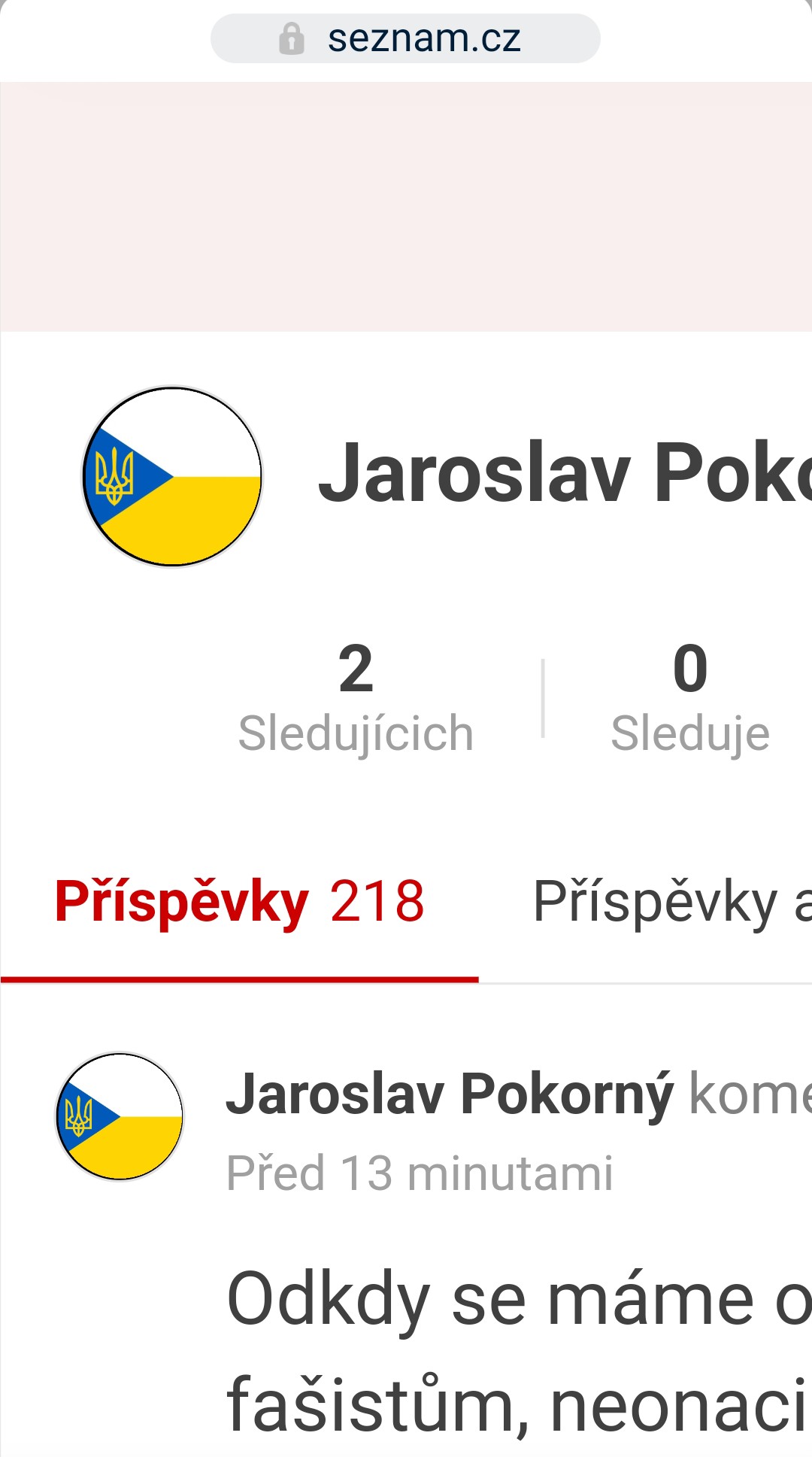This screenshot has width=812, height=1457.
Task: Open the Sleduje following count
Action: click(x=689, y=699)
